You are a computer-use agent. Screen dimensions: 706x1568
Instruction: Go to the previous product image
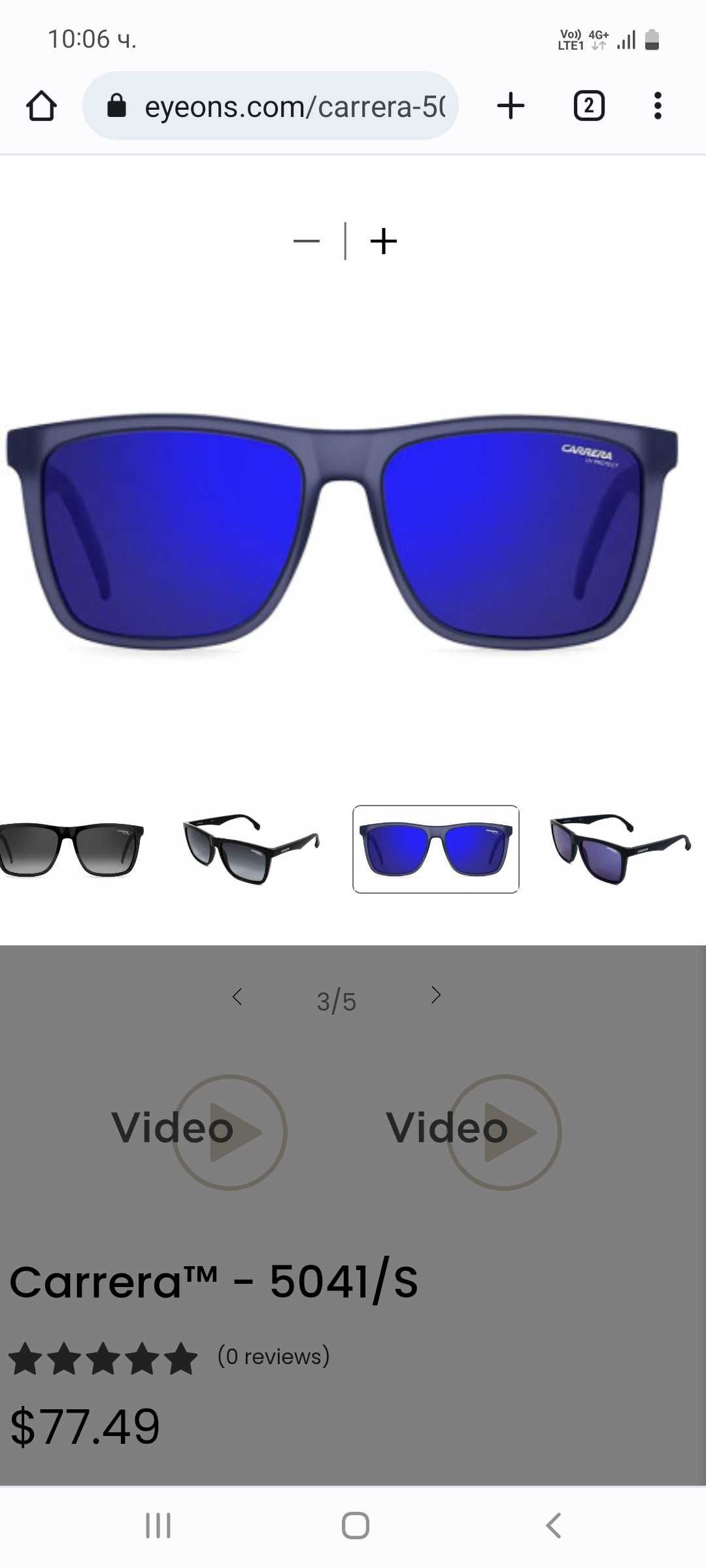coord(237,997)
